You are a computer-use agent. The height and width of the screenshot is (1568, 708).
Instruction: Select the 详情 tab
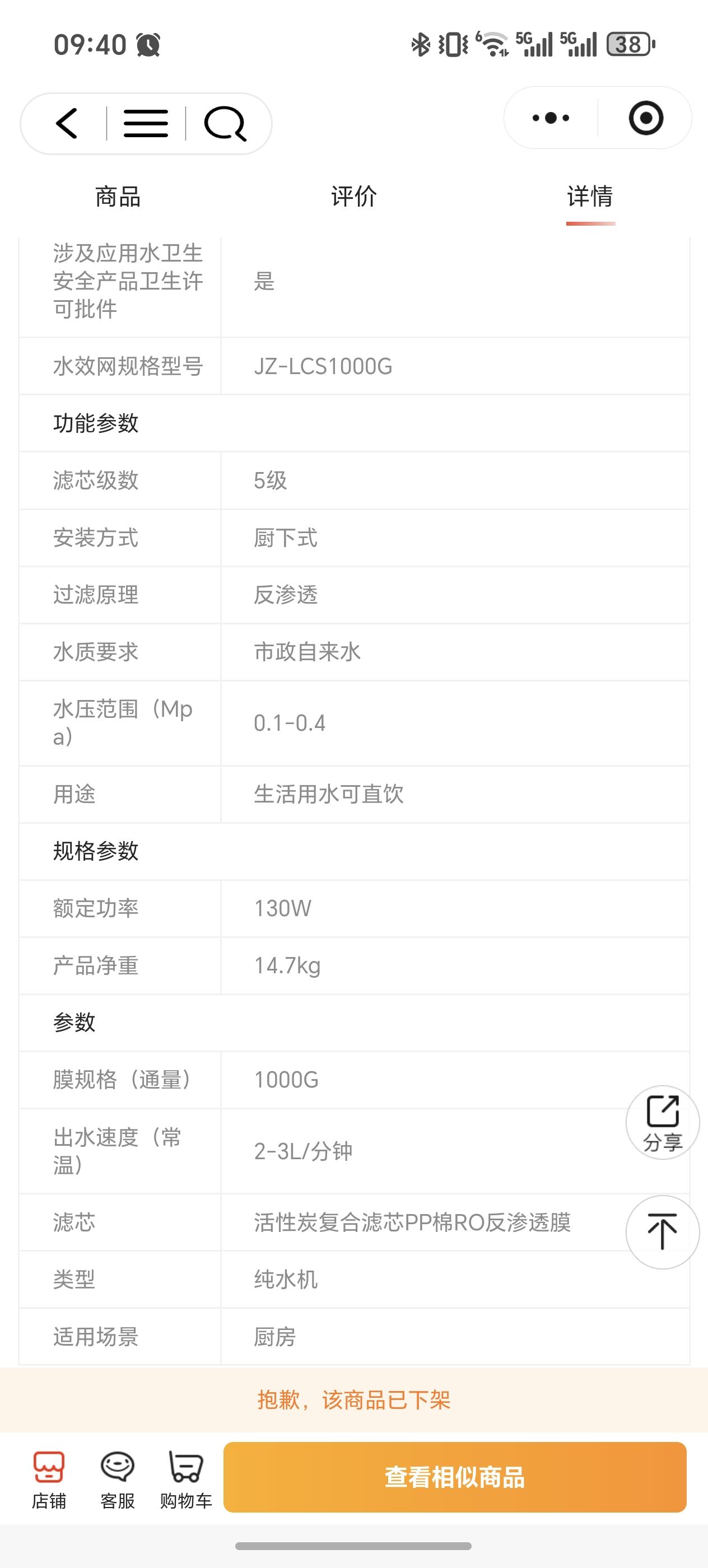(590, 197)
